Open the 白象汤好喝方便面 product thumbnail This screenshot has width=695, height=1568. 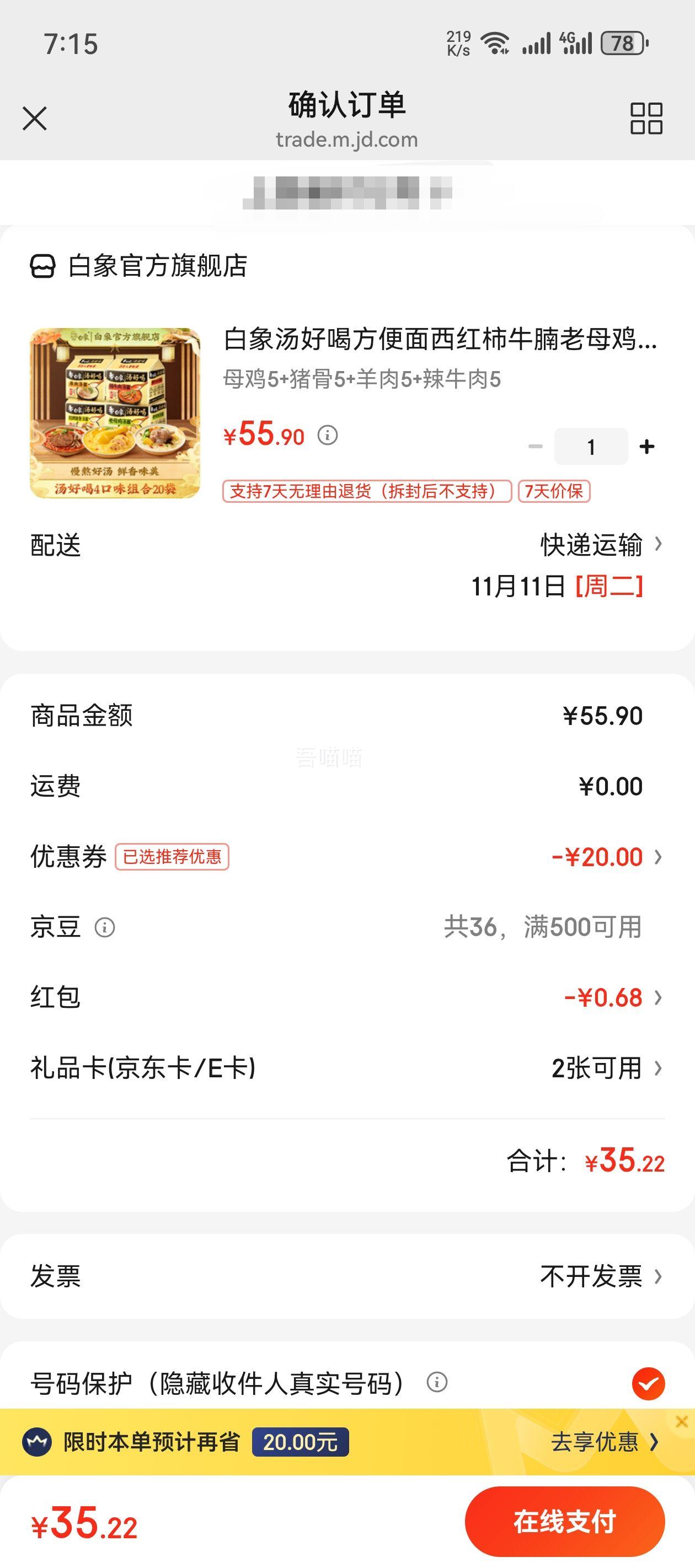point(115,414)
